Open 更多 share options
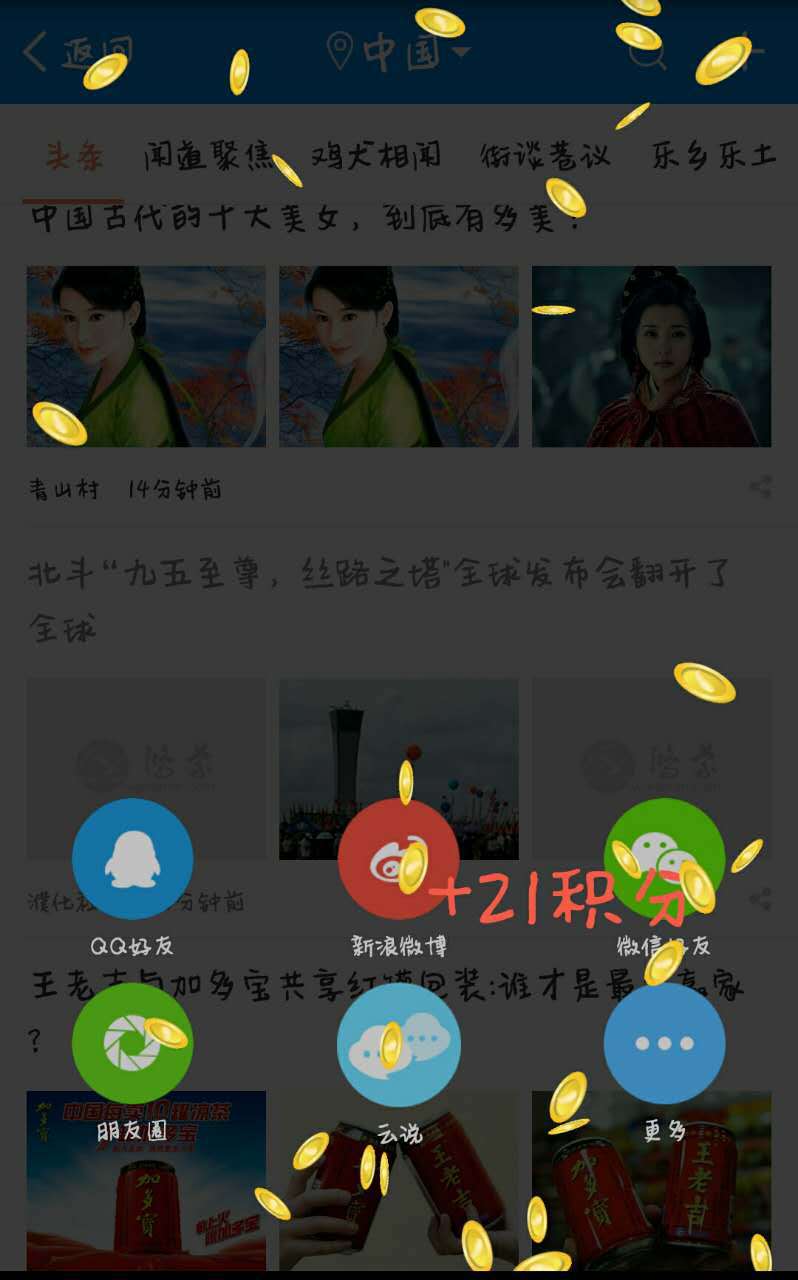The height and width of the screenshot is (1280, 798). (x=664, y=1043)
